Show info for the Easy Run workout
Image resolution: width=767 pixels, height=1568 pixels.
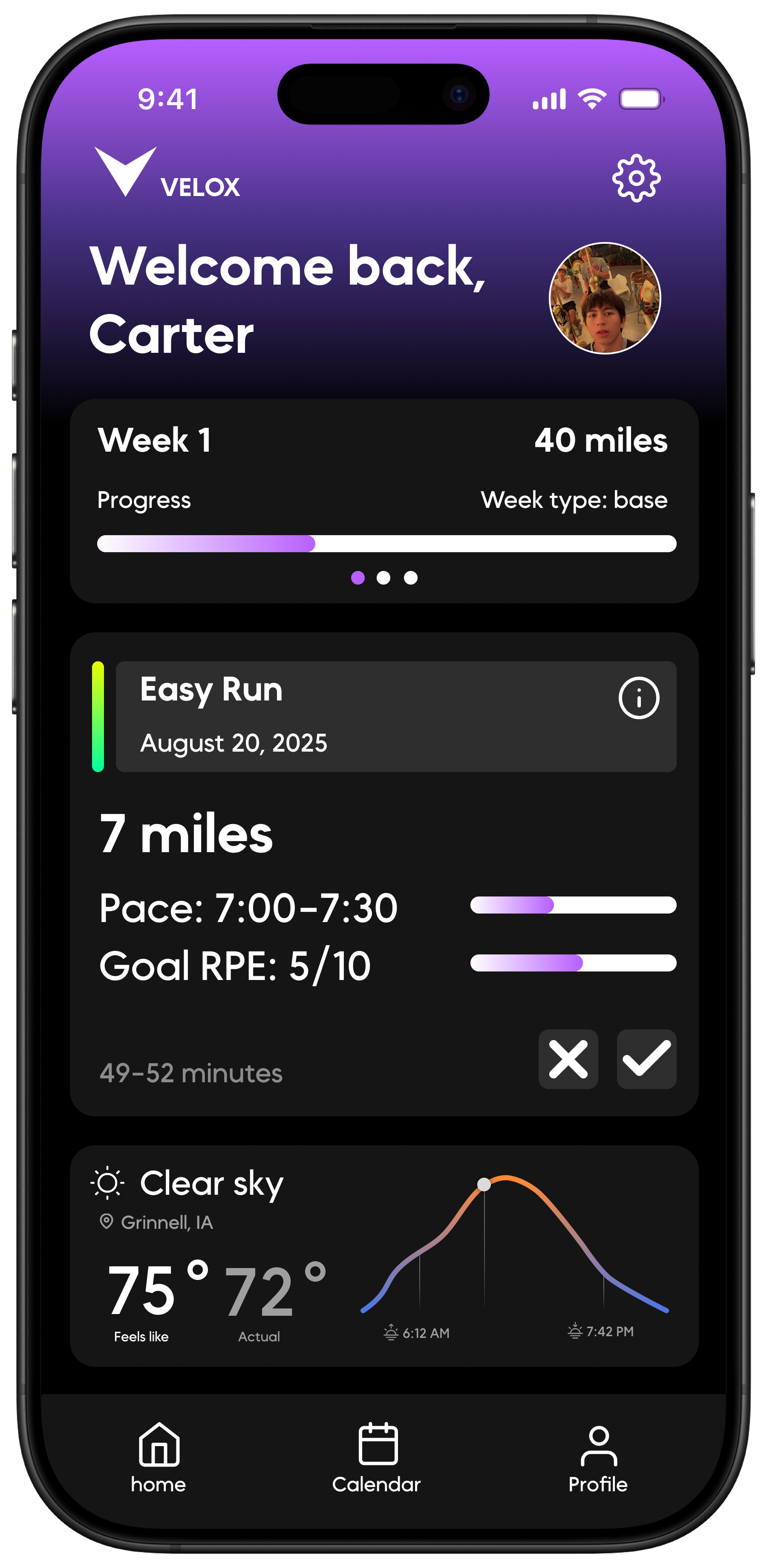[639, 698]
